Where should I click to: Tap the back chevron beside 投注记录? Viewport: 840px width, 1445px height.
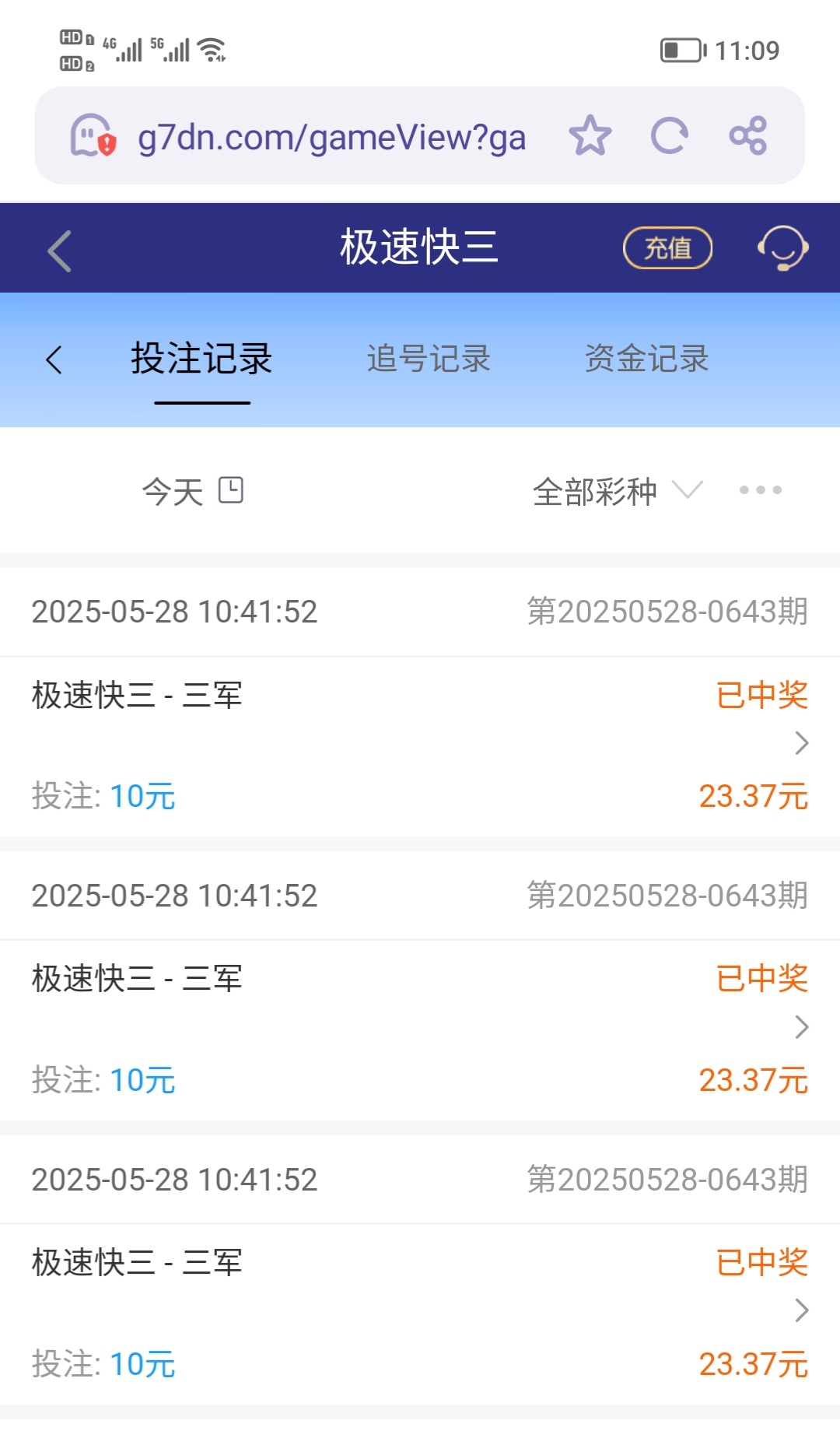(x=54, y=359)
